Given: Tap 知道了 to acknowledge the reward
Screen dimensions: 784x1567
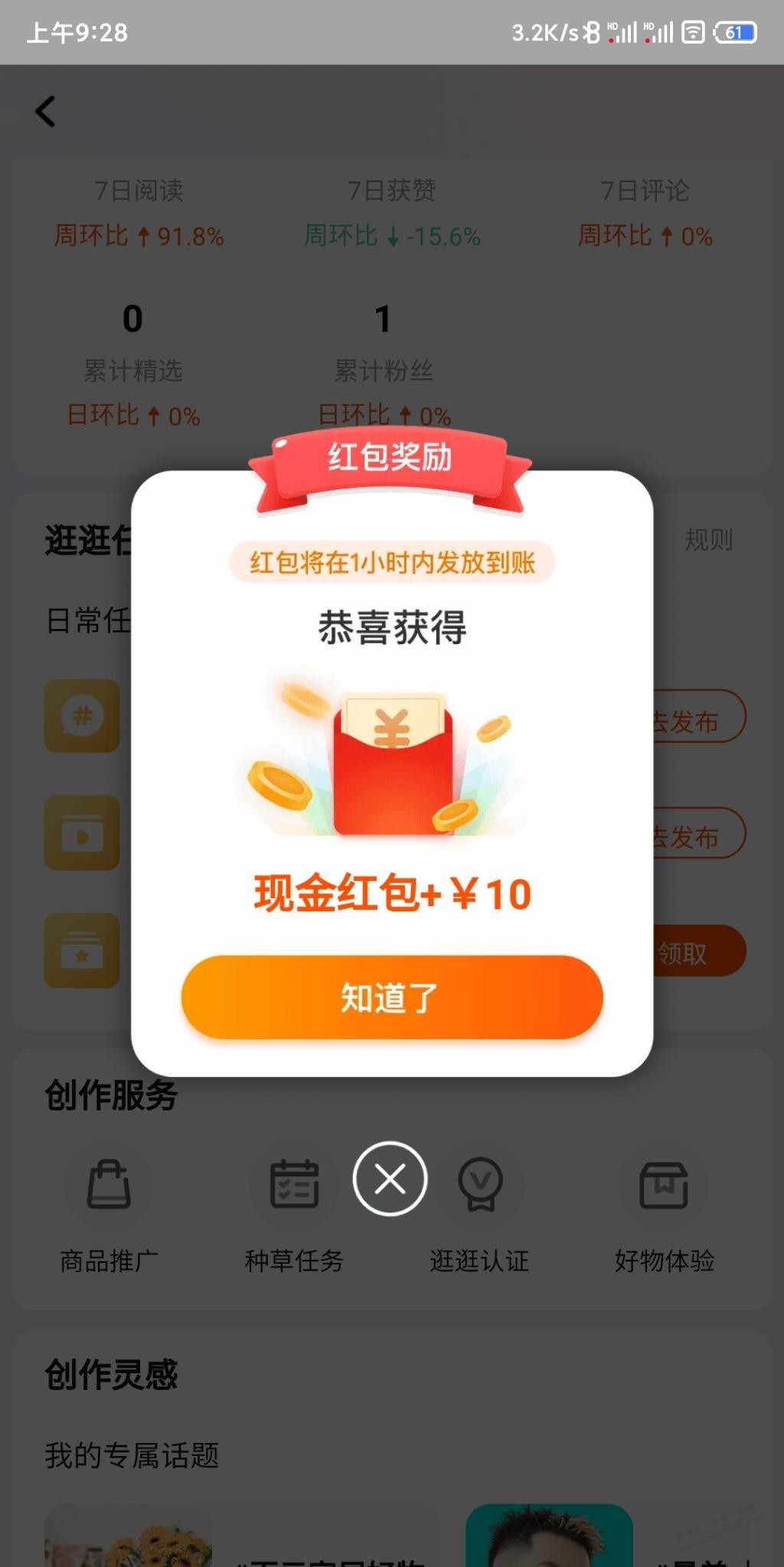Looking at the screenshot, I should (x=392, y=997).
